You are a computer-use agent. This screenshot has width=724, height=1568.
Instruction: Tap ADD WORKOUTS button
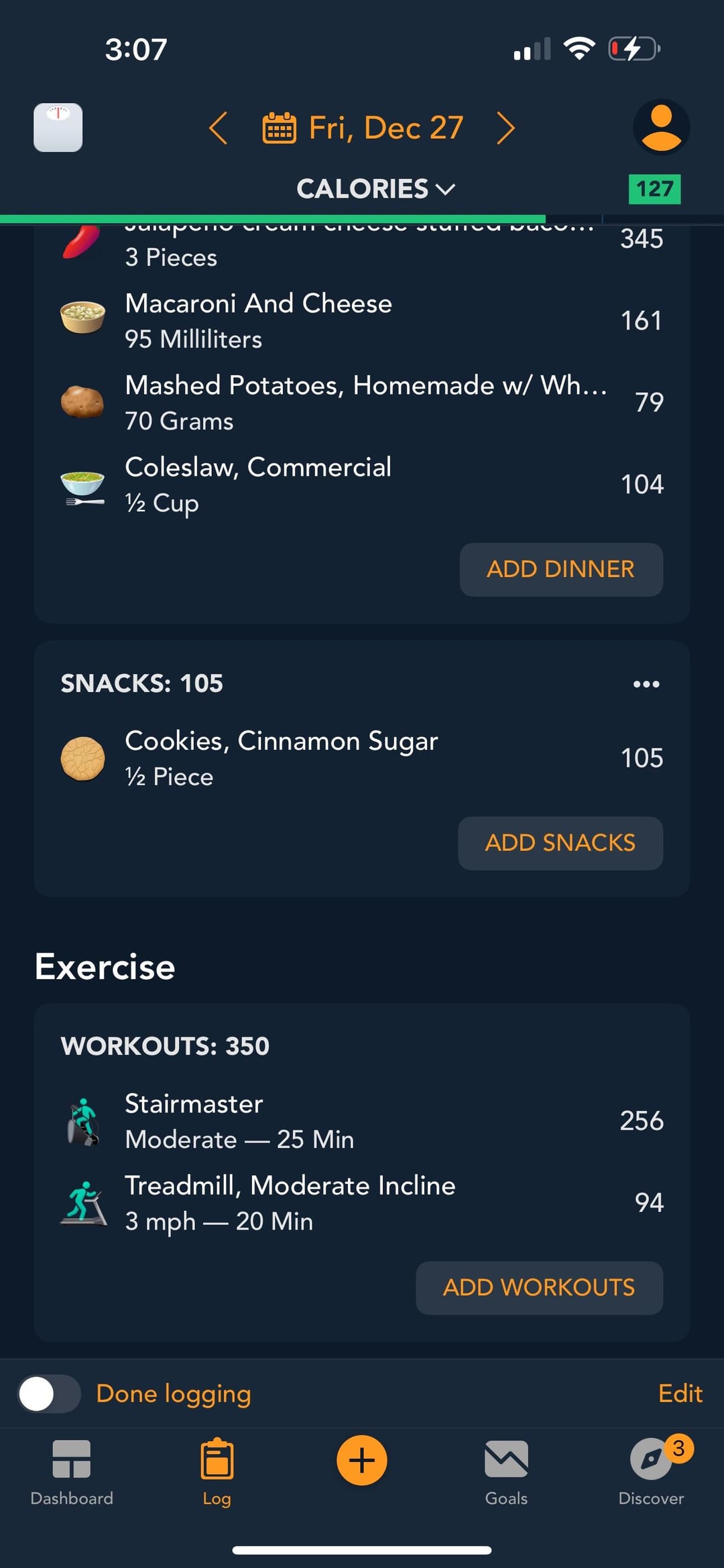pyautogui.click(x=540, y=1288)
